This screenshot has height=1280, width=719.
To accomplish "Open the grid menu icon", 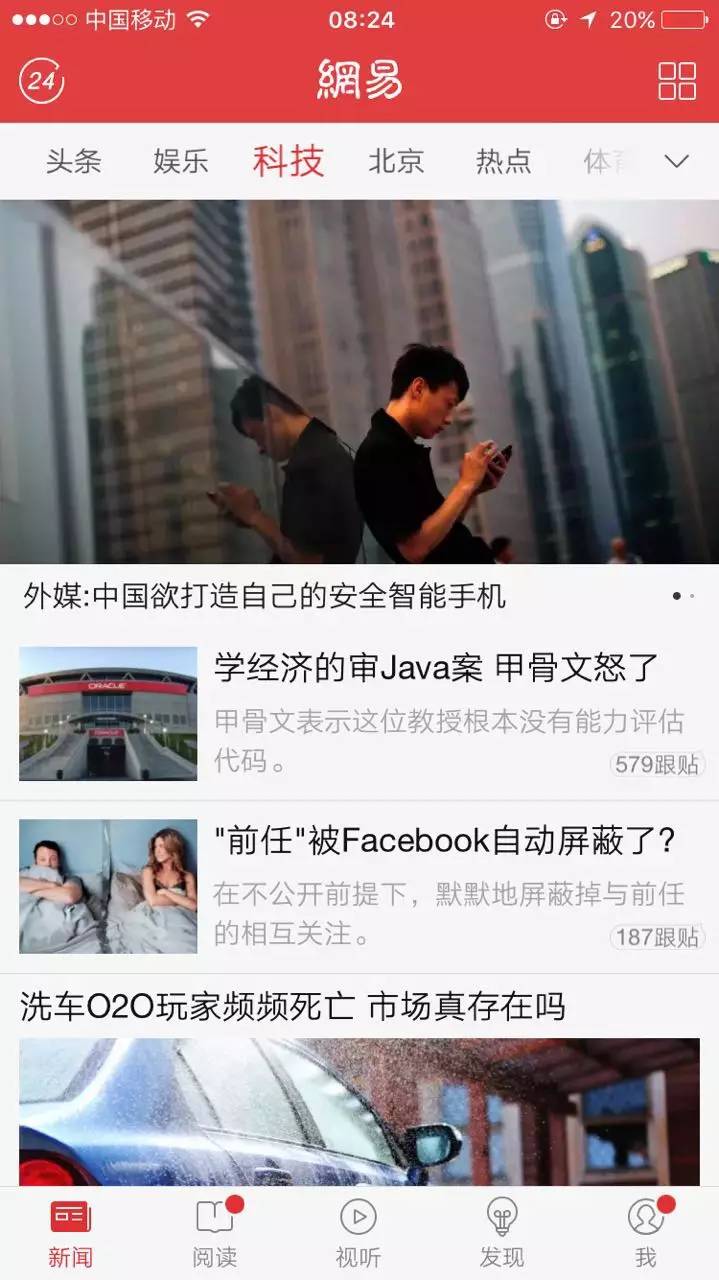I will (x=677, y=81).
